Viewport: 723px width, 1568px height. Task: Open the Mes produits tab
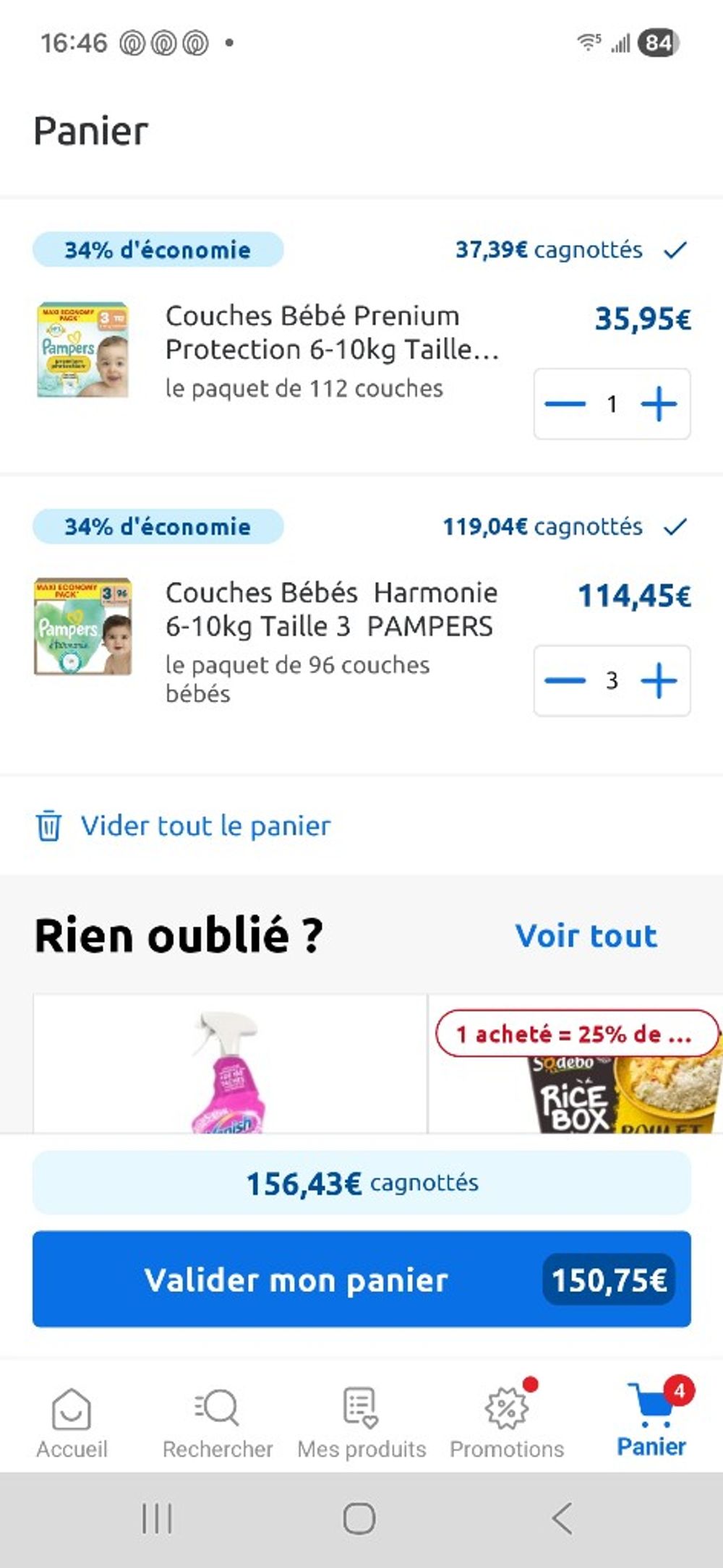361,1421
